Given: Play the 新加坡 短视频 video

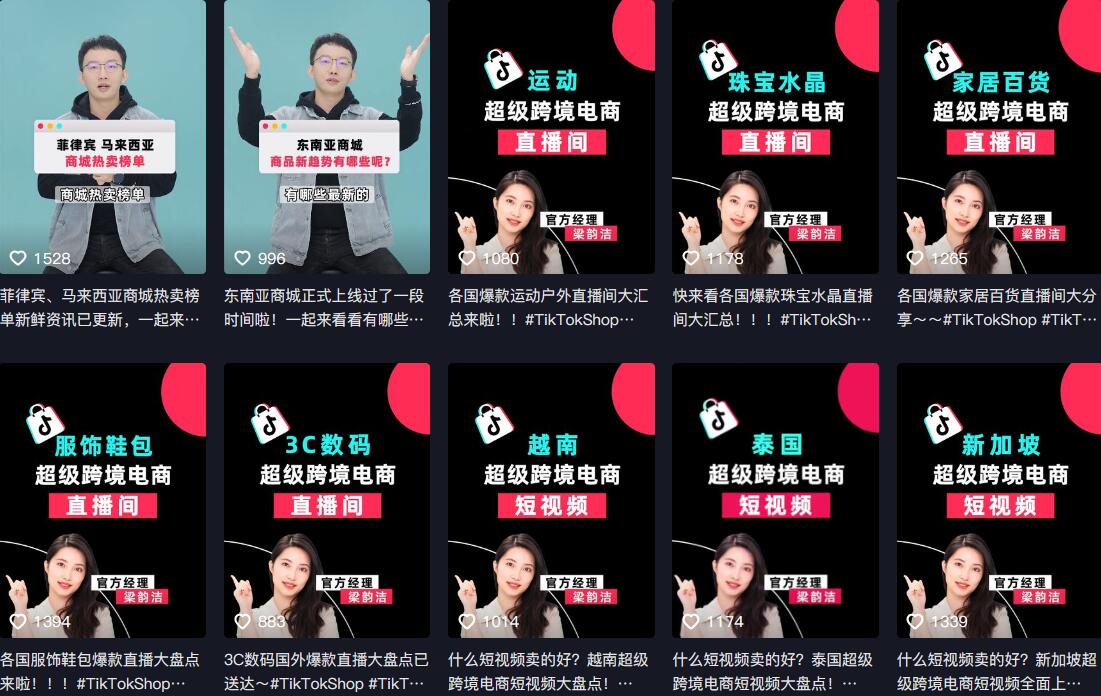Looking at the screenshot, I should [998, 500].
